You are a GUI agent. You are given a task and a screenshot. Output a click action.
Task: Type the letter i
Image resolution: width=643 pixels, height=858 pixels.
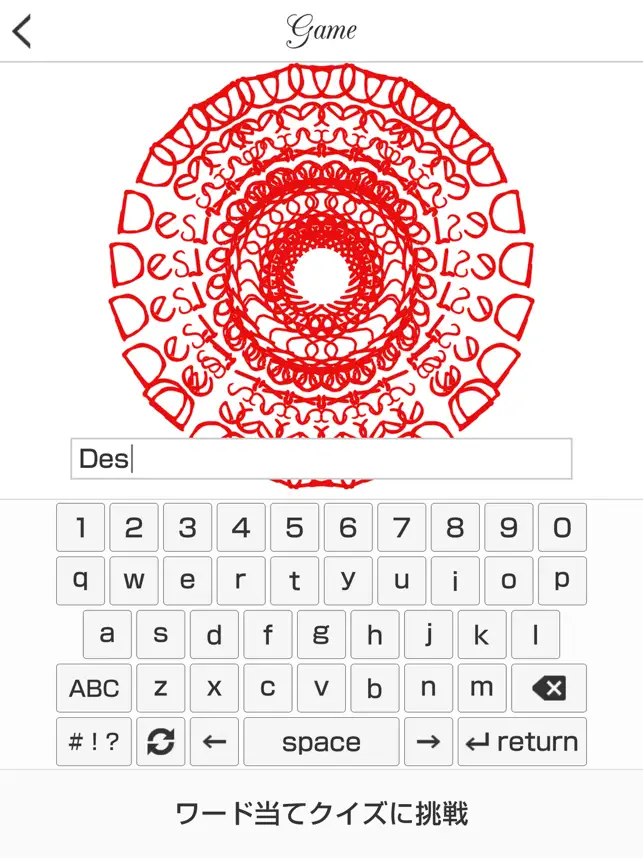[x=455, y=581]
